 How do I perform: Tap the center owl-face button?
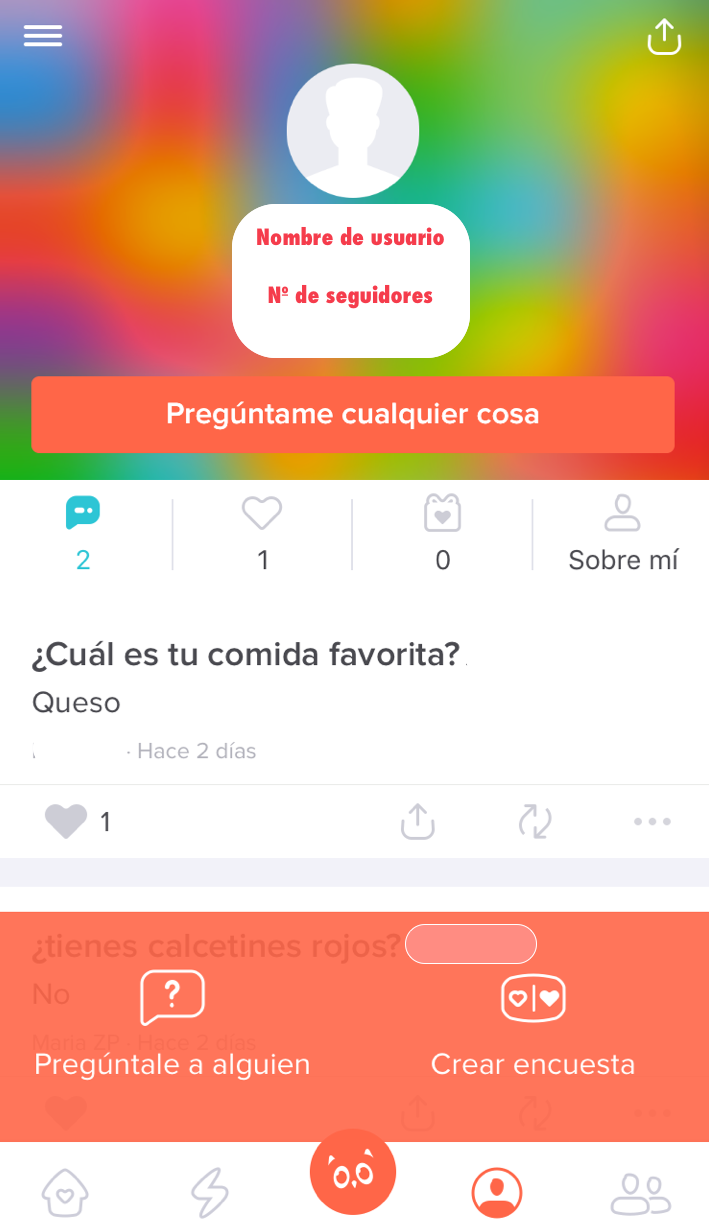click(x=353, y=1172)
